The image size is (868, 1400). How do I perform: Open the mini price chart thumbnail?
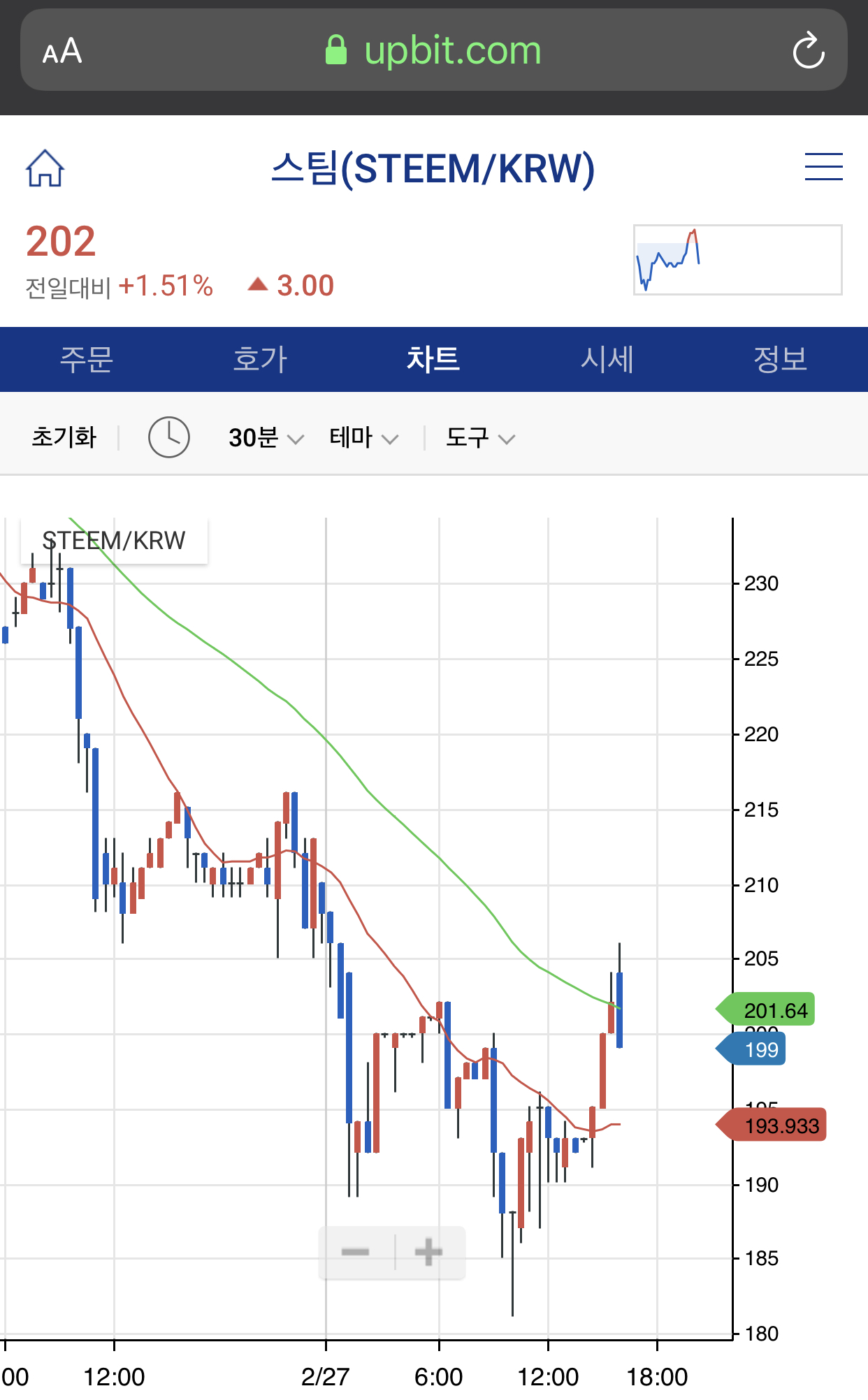click(x=737, y=260)
